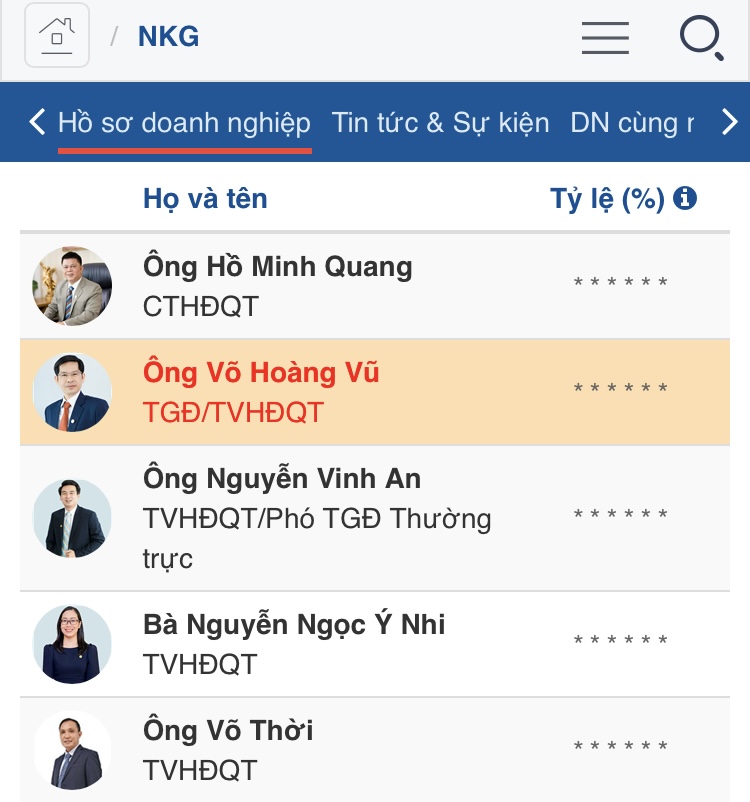Open Ông Võ Hoàng Vũ's profile
The height and width of the screenshot is (802, 750).
coord(261,373)
